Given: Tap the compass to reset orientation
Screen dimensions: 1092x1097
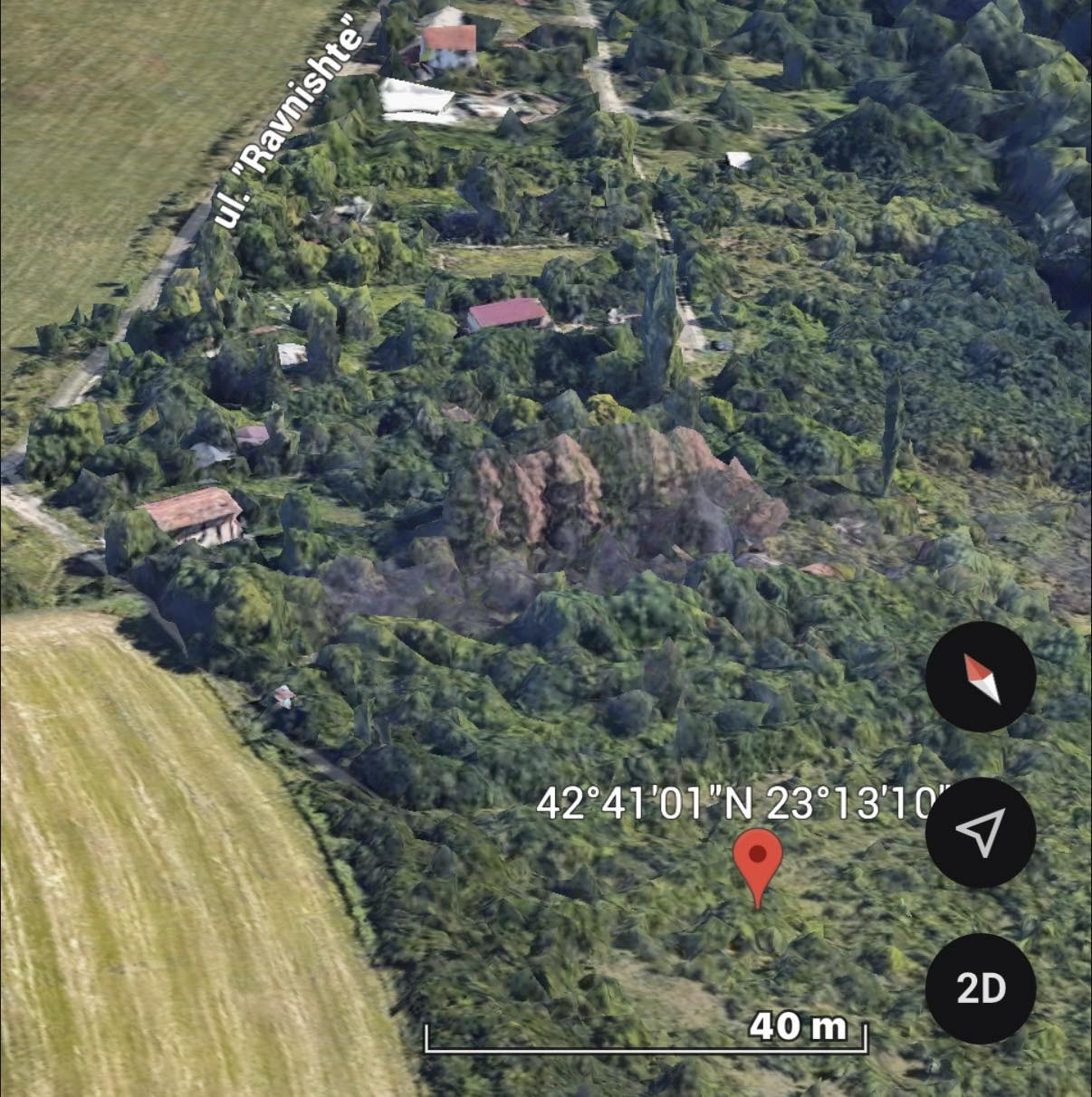Looking at the screenshot, I should tap(981, 677).
